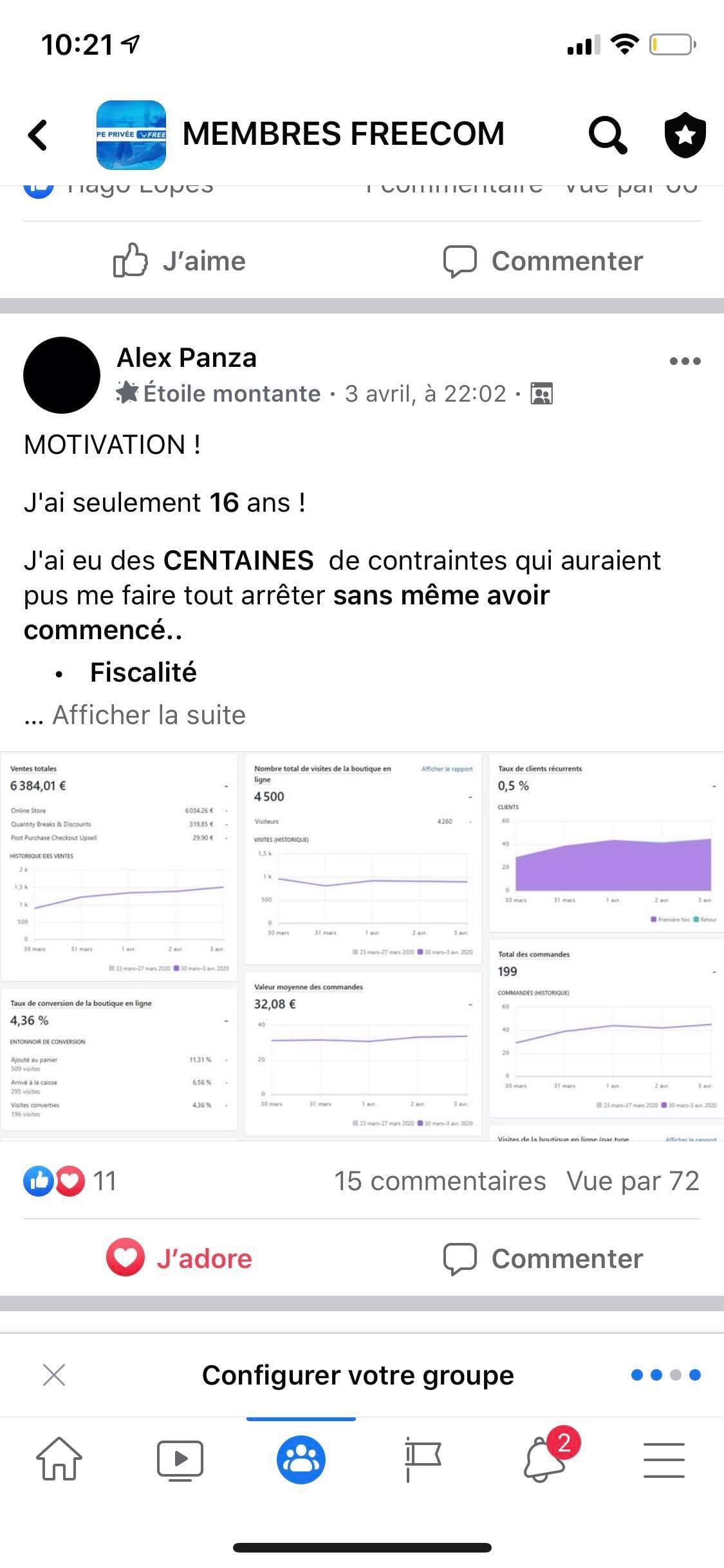
Task: Like the upper post with J'aime
Action: click(180, 261)
